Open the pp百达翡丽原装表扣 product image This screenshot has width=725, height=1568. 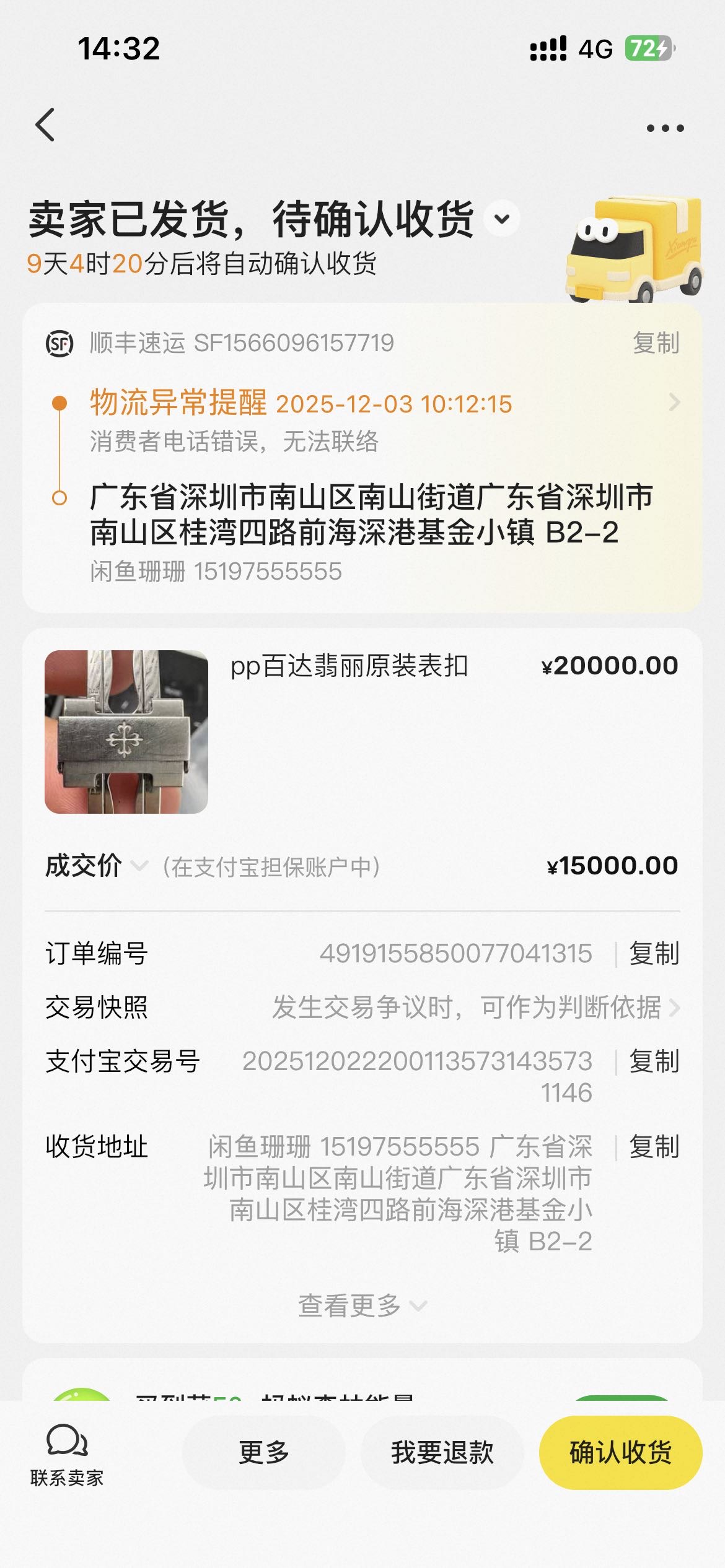[x=126, y=731]
